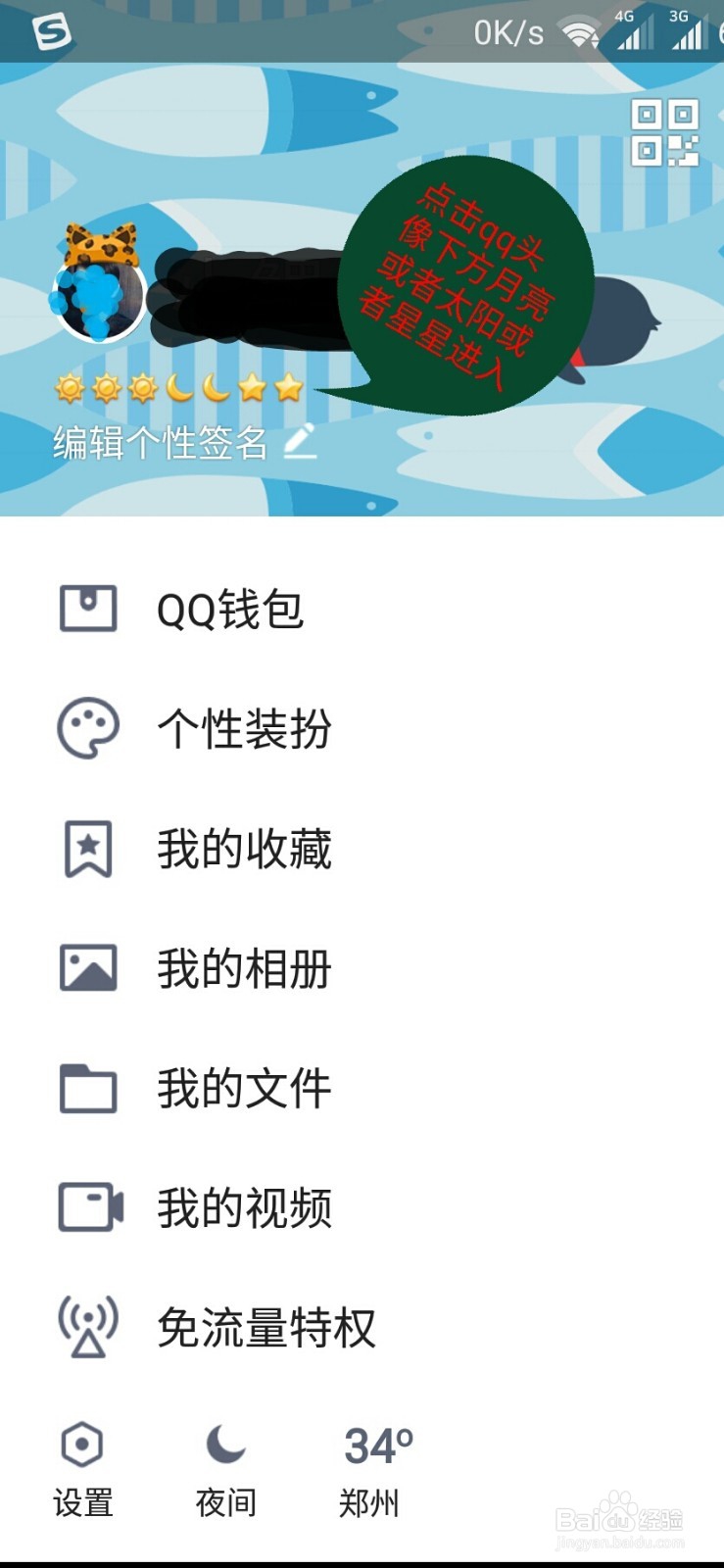The width and height of the screenshot is (724, 1568).
Task: Tap a star level icon under avatar
Action: (255, 387)
